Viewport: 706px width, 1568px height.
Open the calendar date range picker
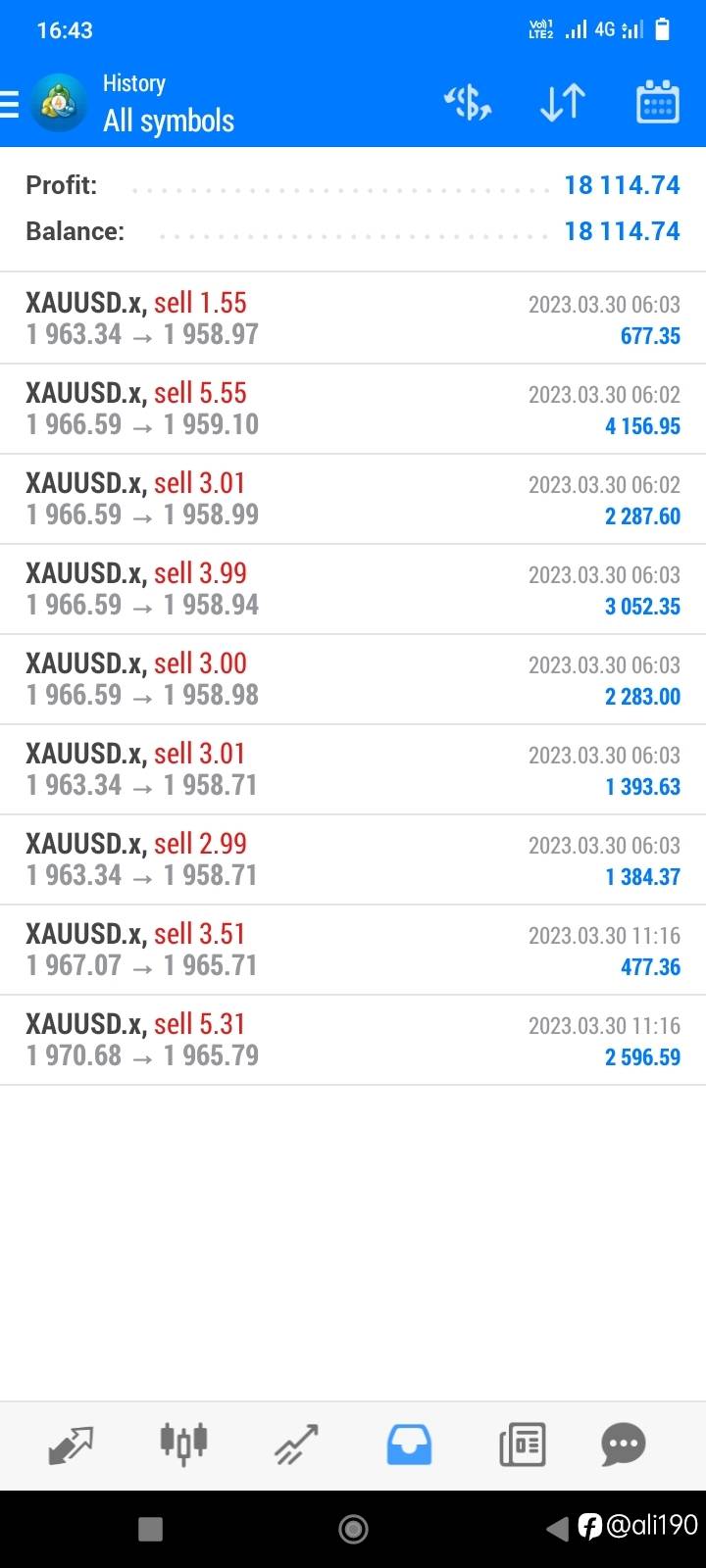(658, 102)
